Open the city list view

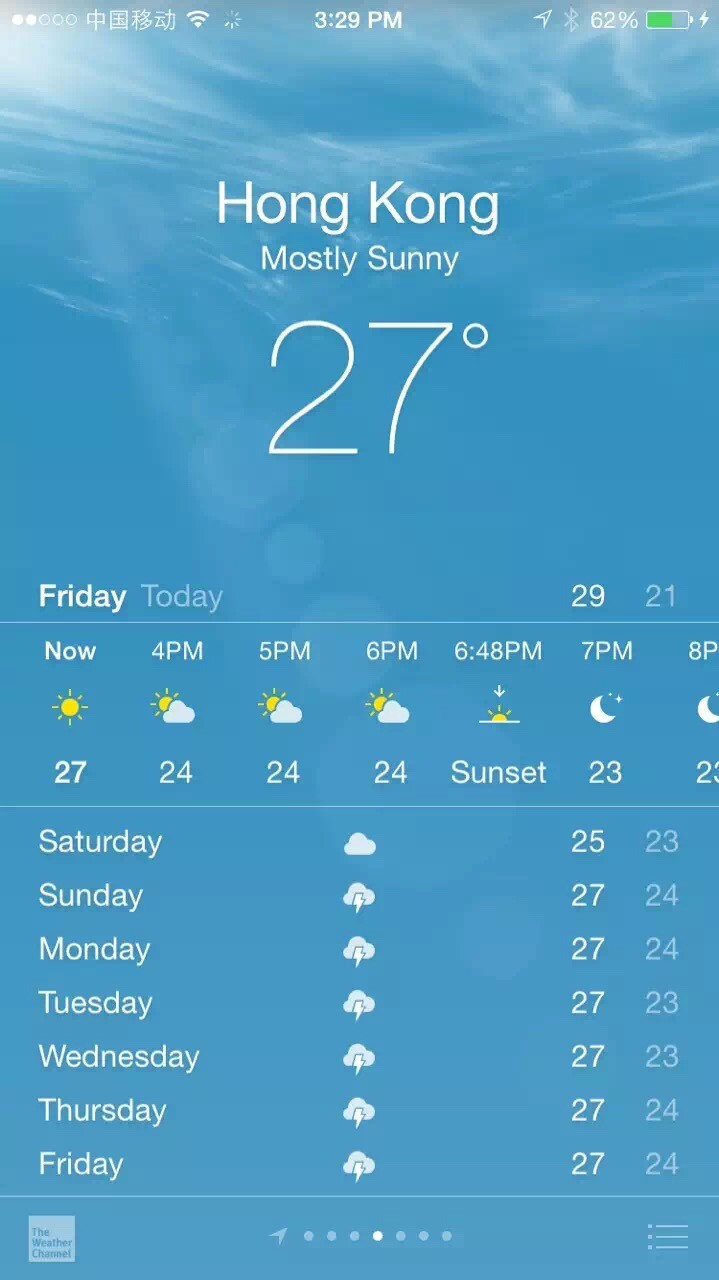(x=667, y=1237)
